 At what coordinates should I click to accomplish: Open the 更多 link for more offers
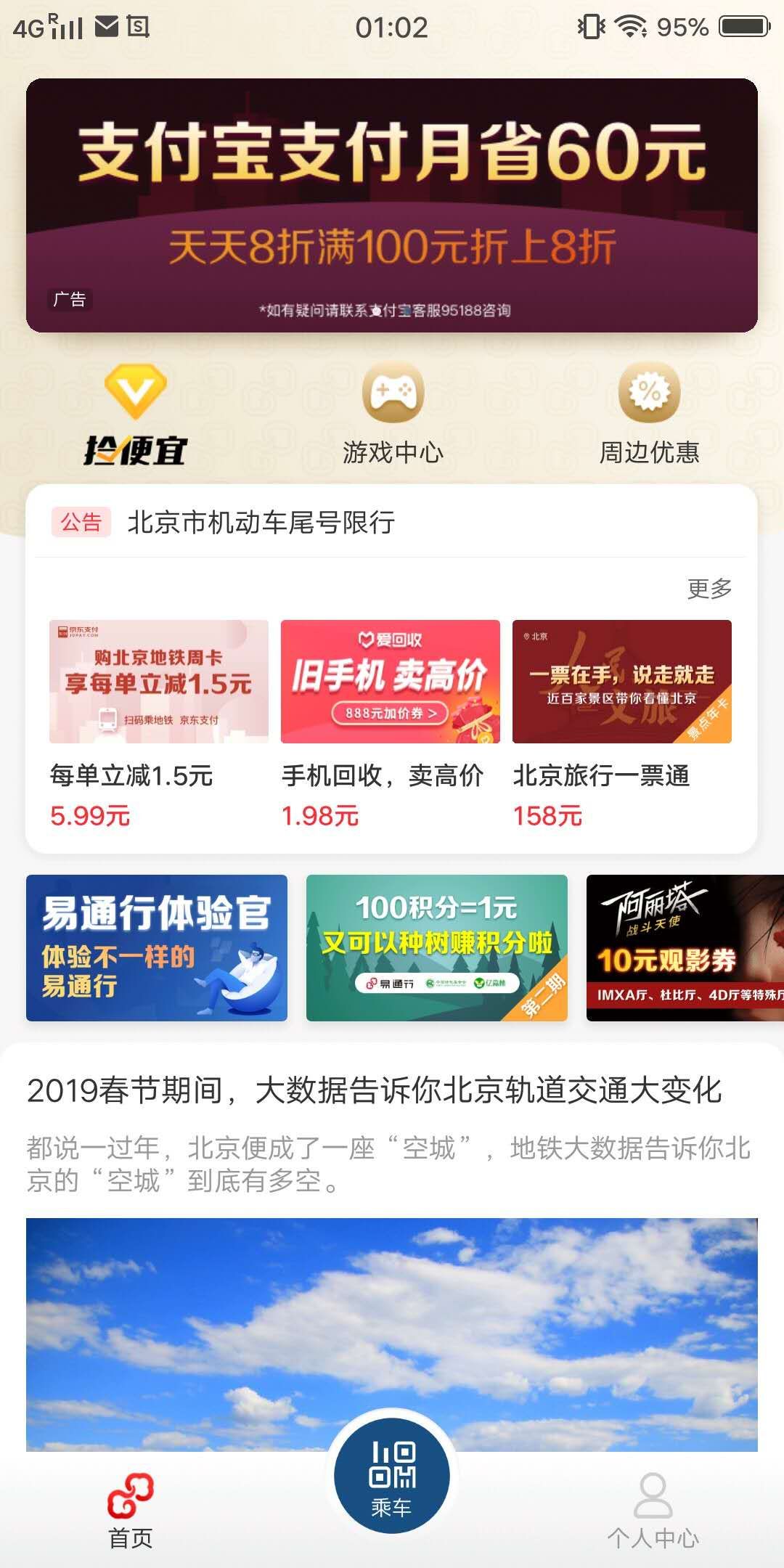tap(708, 590)
